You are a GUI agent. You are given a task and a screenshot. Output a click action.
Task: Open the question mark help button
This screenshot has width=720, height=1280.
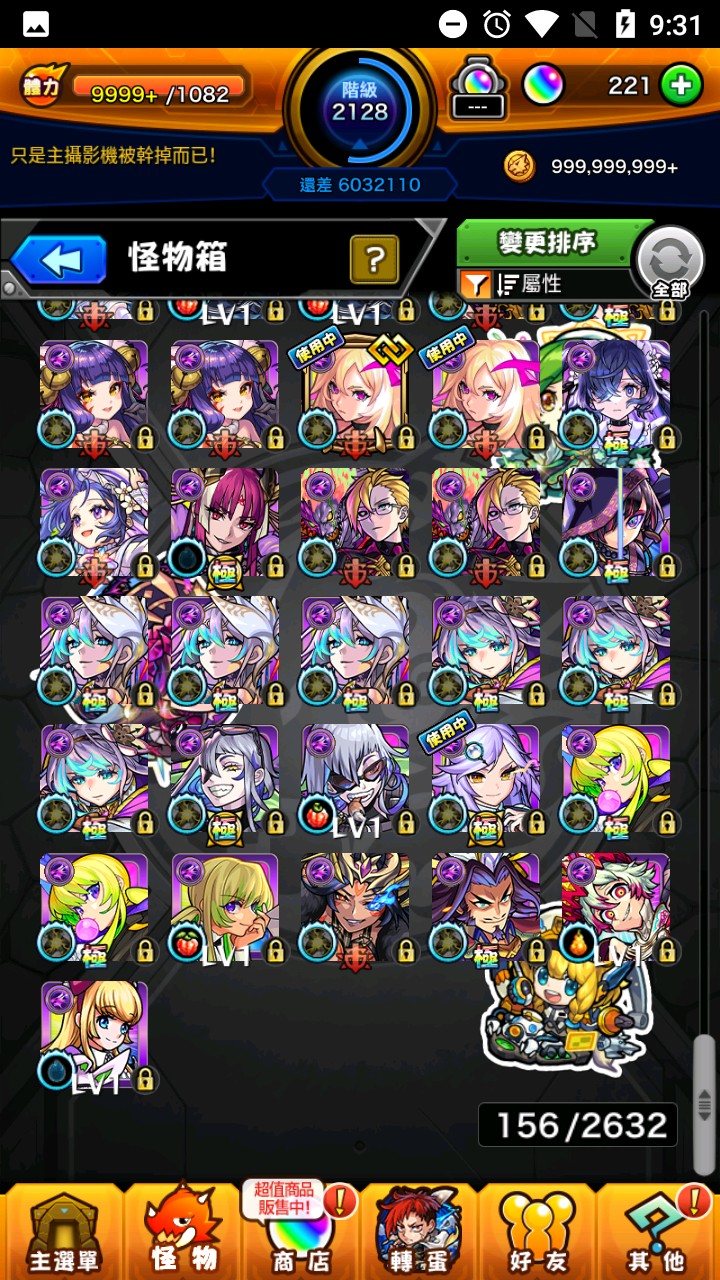(374, 261)
